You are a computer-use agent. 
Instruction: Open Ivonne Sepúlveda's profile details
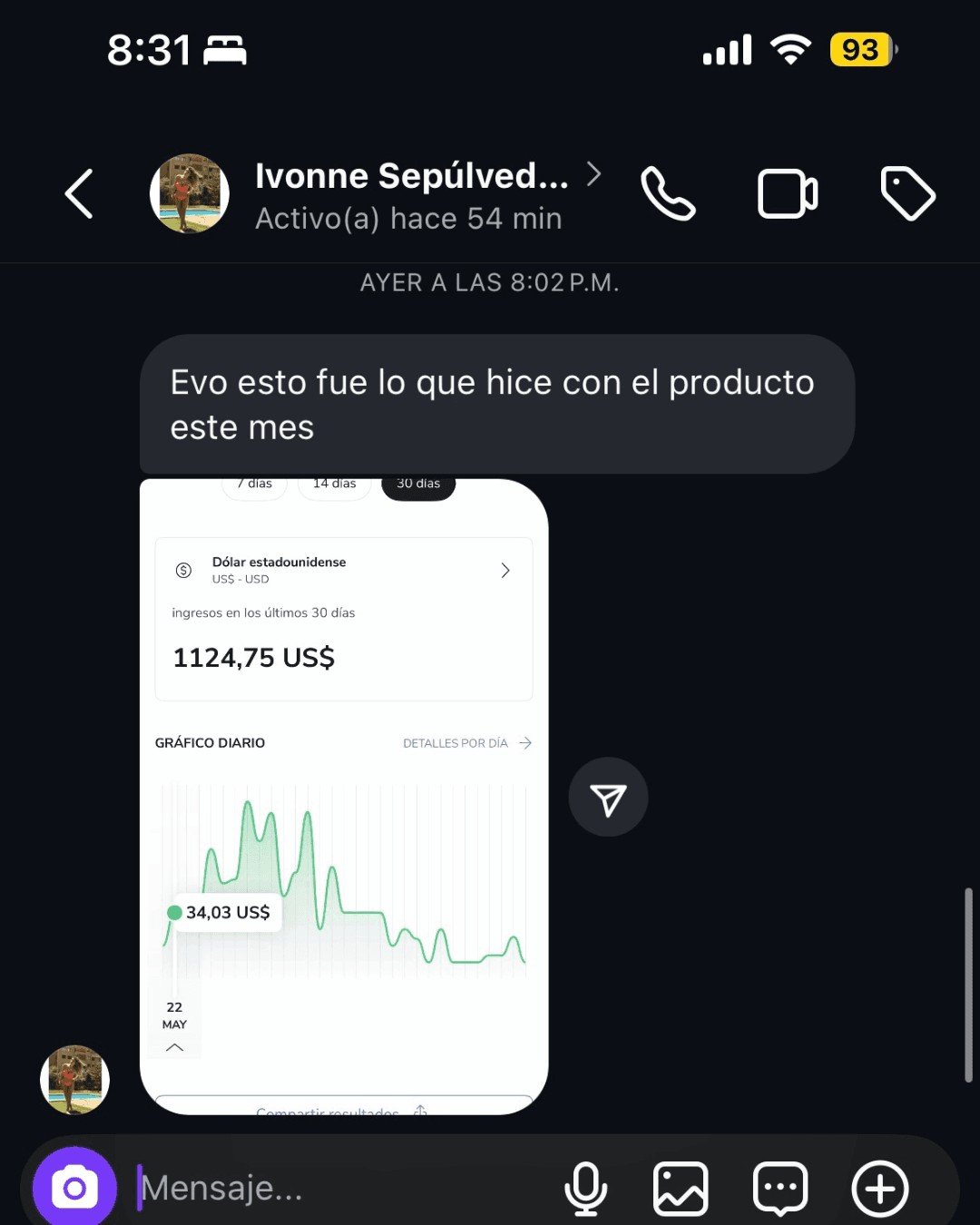(411, 194)
